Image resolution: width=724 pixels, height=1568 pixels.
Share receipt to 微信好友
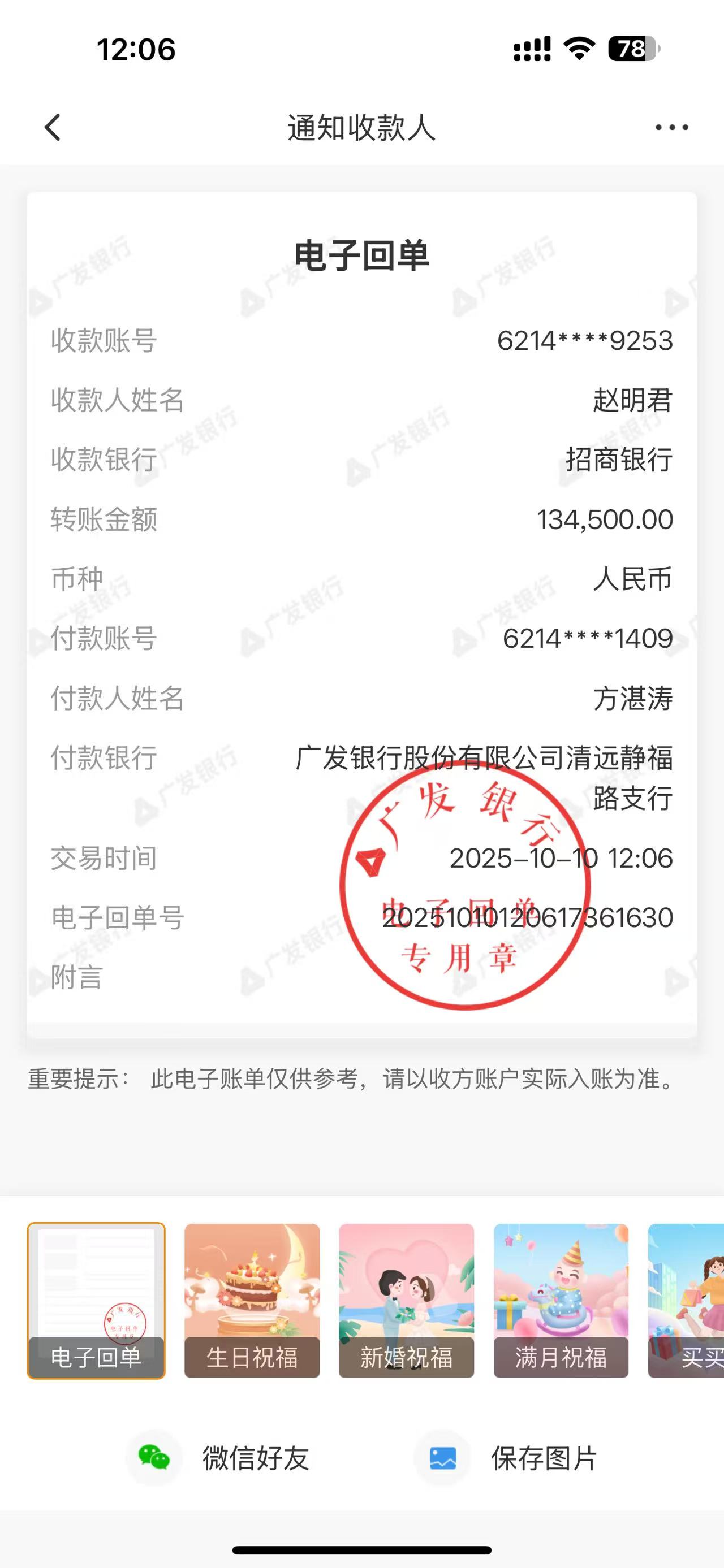point(219,1458)
